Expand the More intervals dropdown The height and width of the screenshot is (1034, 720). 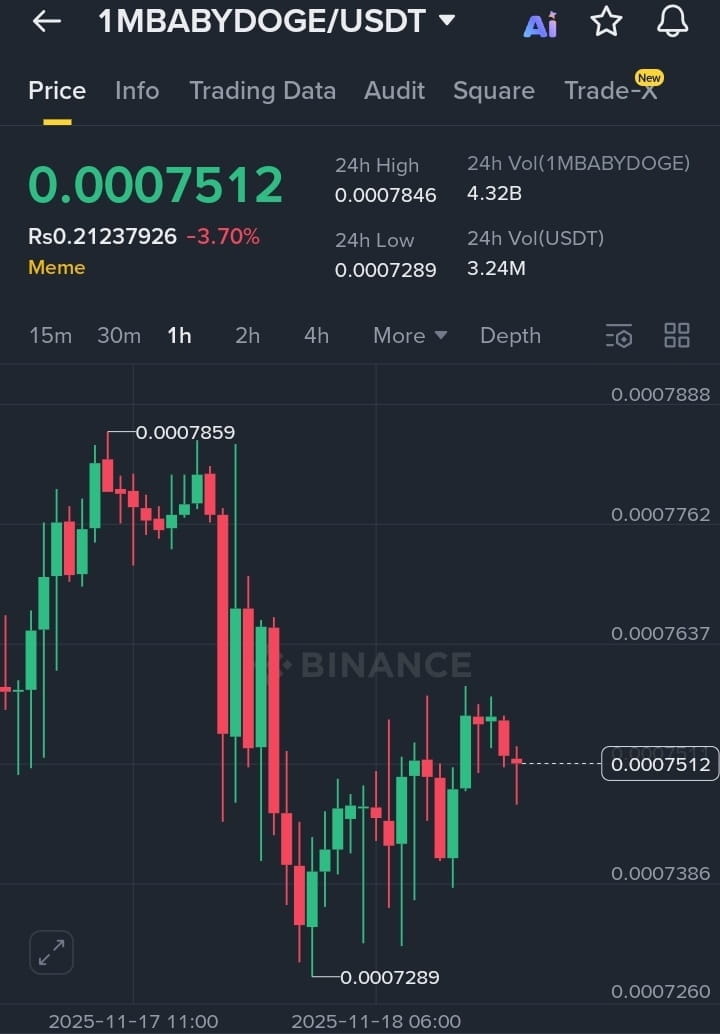point(409,336)
